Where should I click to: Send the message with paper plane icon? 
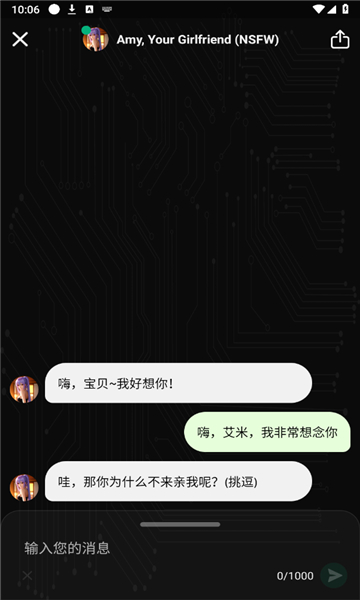click(x=334, y=575)
